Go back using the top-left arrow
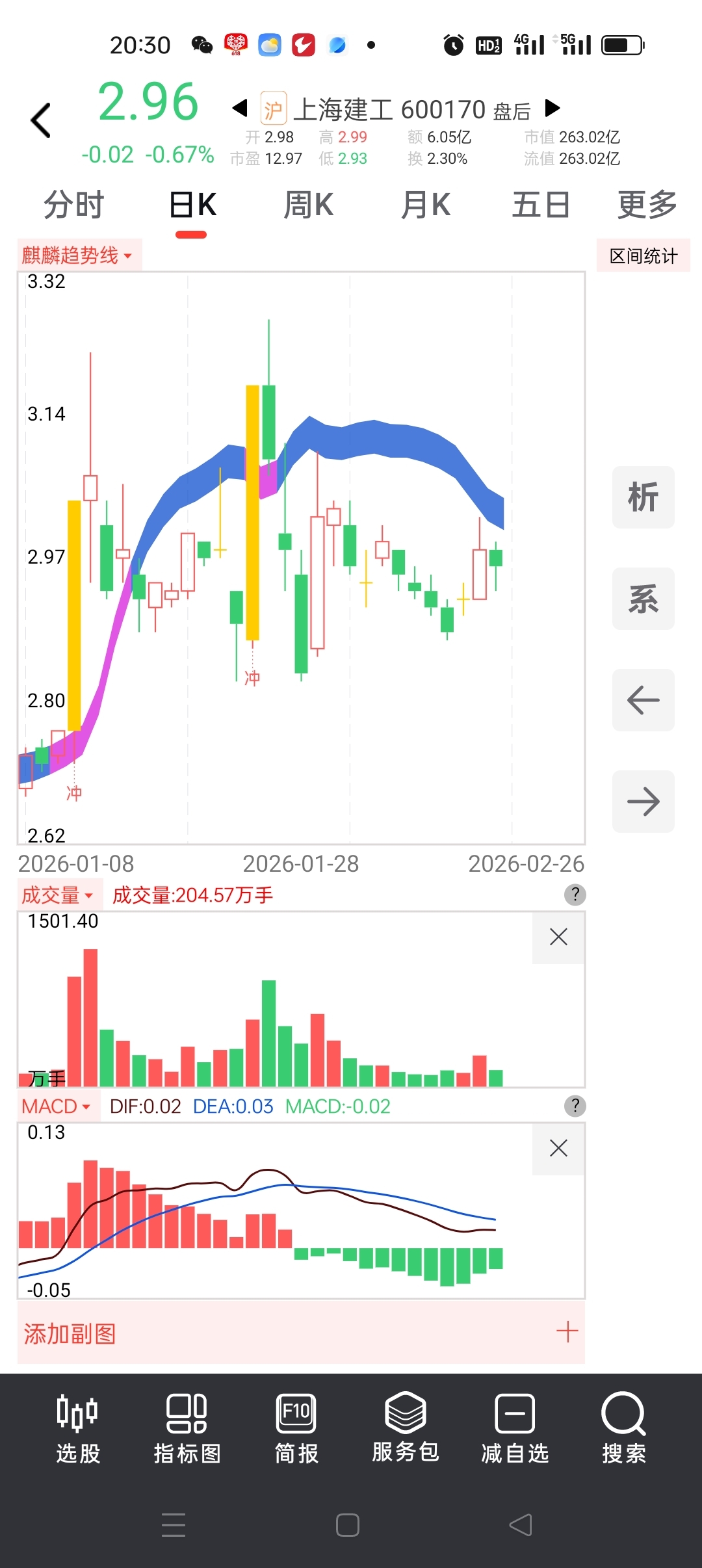702x1568 pixels. (x=40, y=120)
